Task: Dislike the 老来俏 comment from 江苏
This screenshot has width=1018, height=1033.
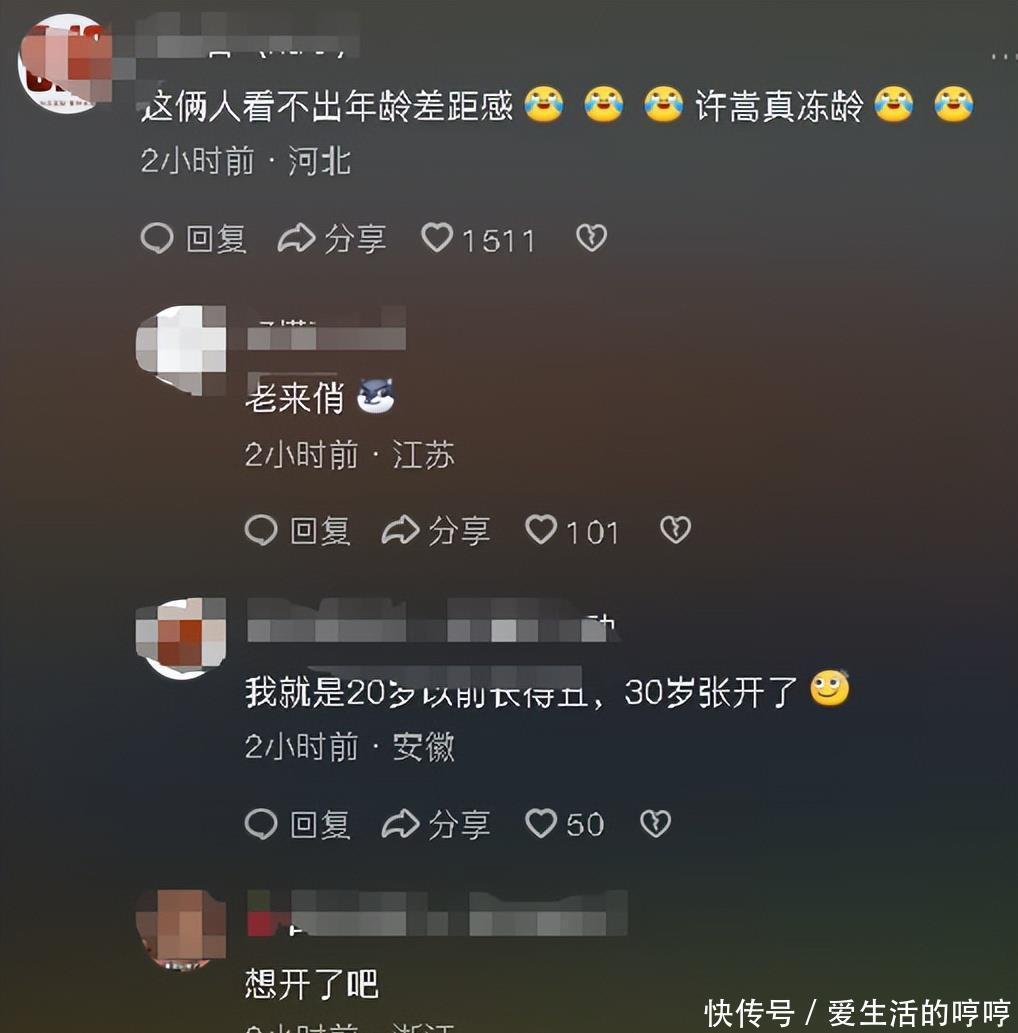Action: point(675,530)
